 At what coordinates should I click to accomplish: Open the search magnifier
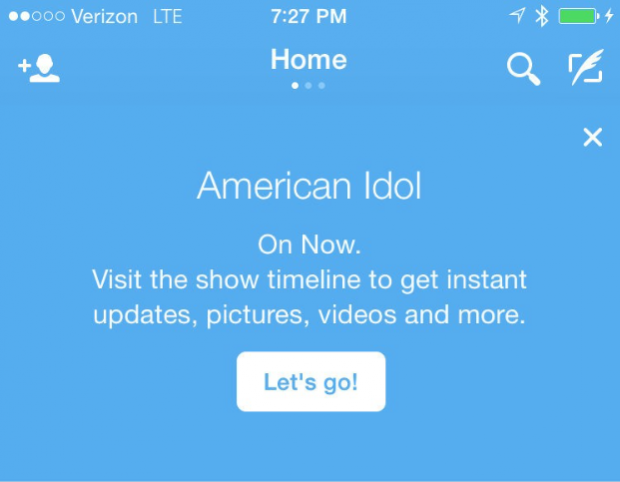point(522,69)
